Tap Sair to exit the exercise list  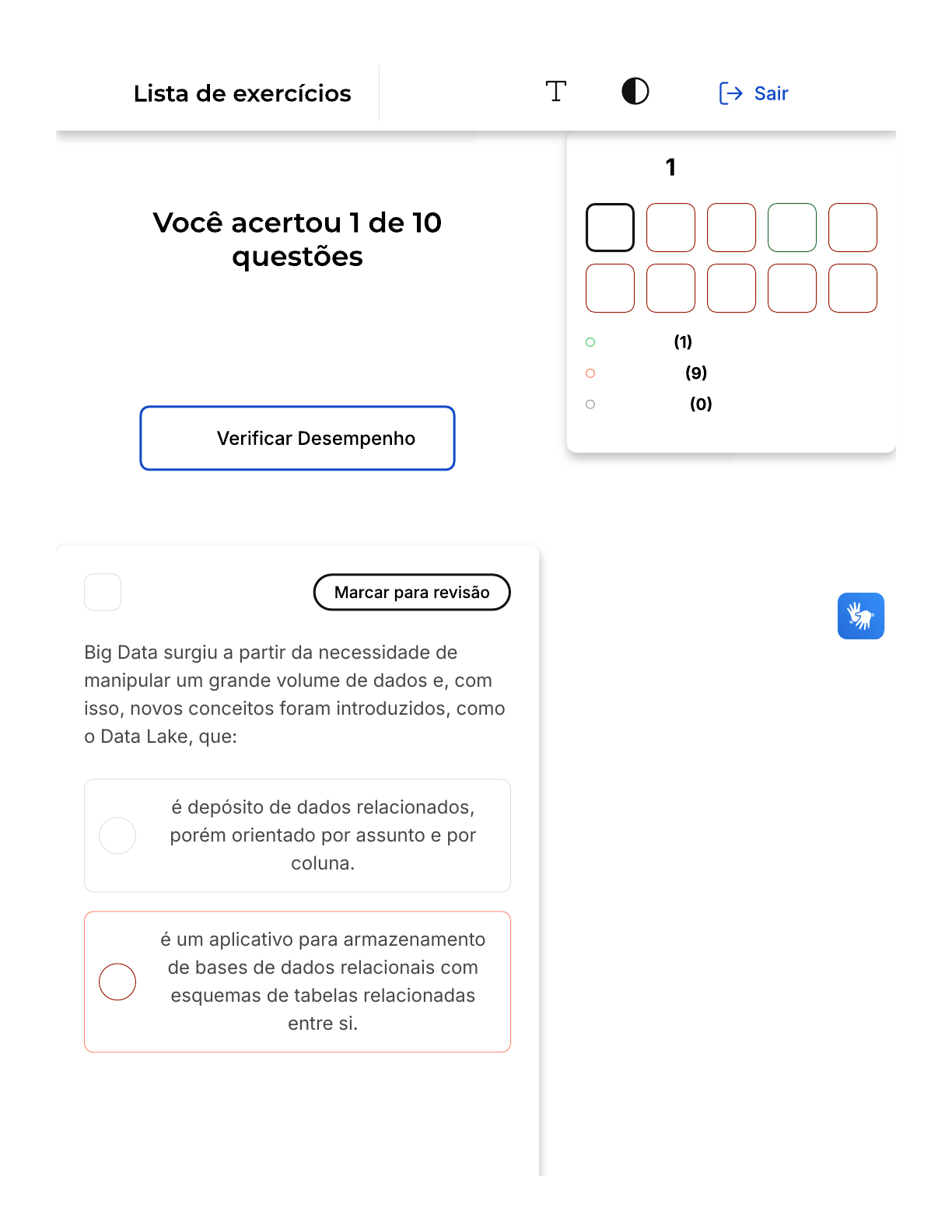click(754, 93)
